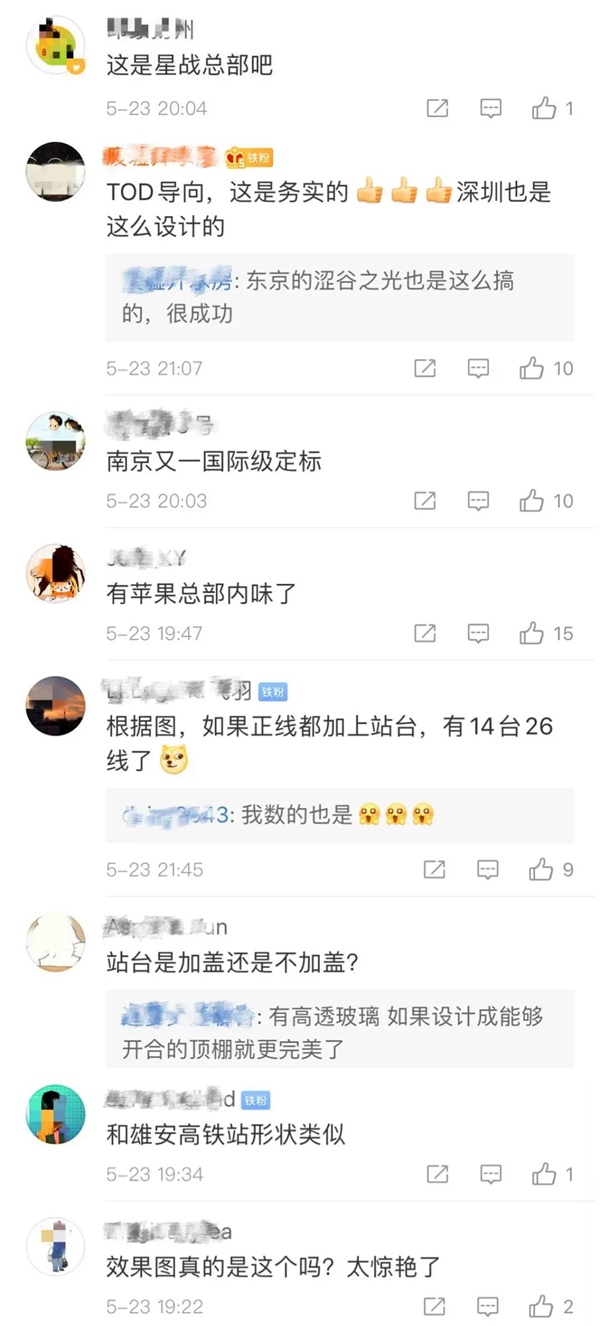Reply to the comment "这是星战总部吧"

(x=490, y=109)
